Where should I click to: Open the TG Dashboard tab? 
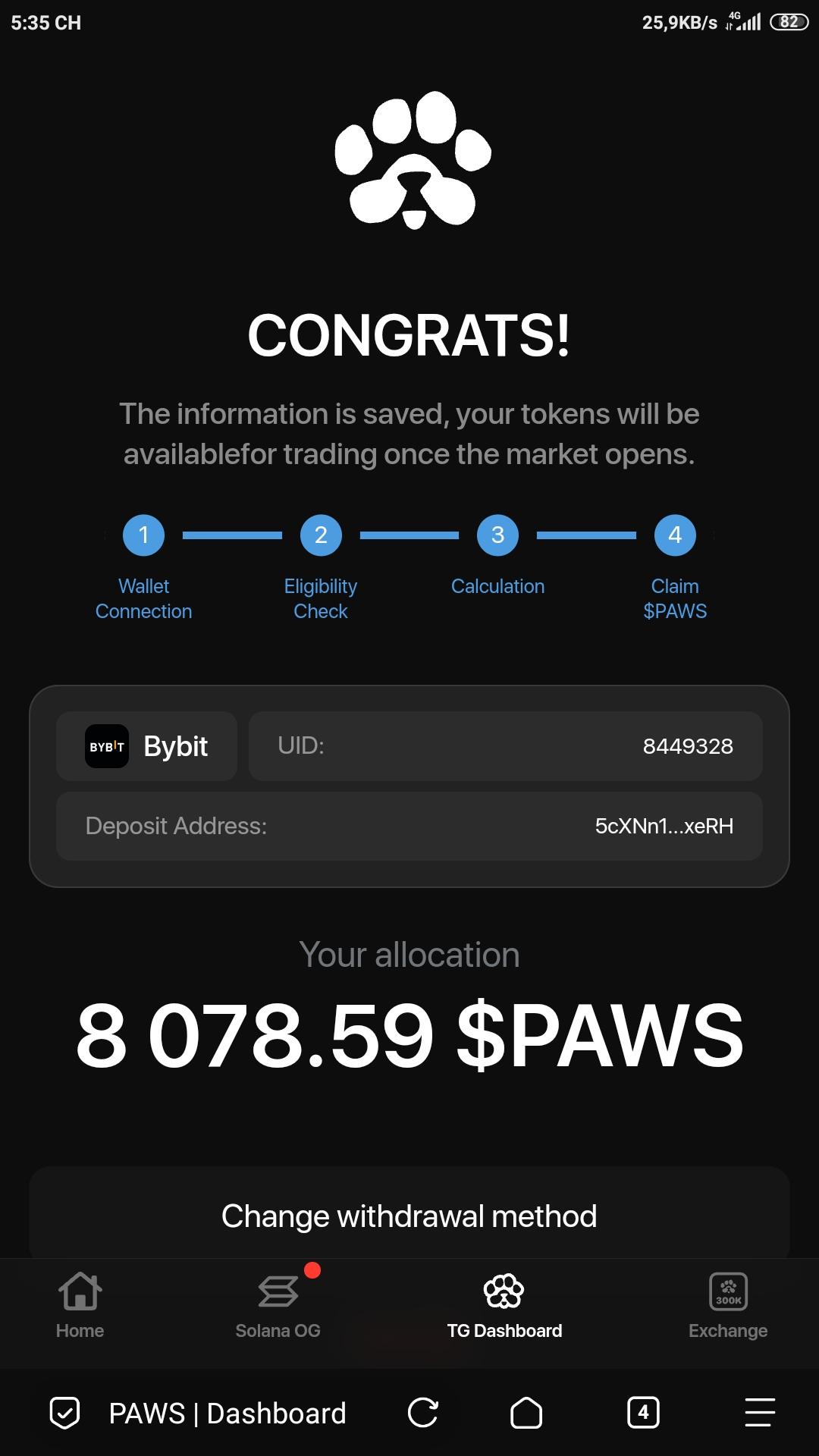click(504, 1306)
